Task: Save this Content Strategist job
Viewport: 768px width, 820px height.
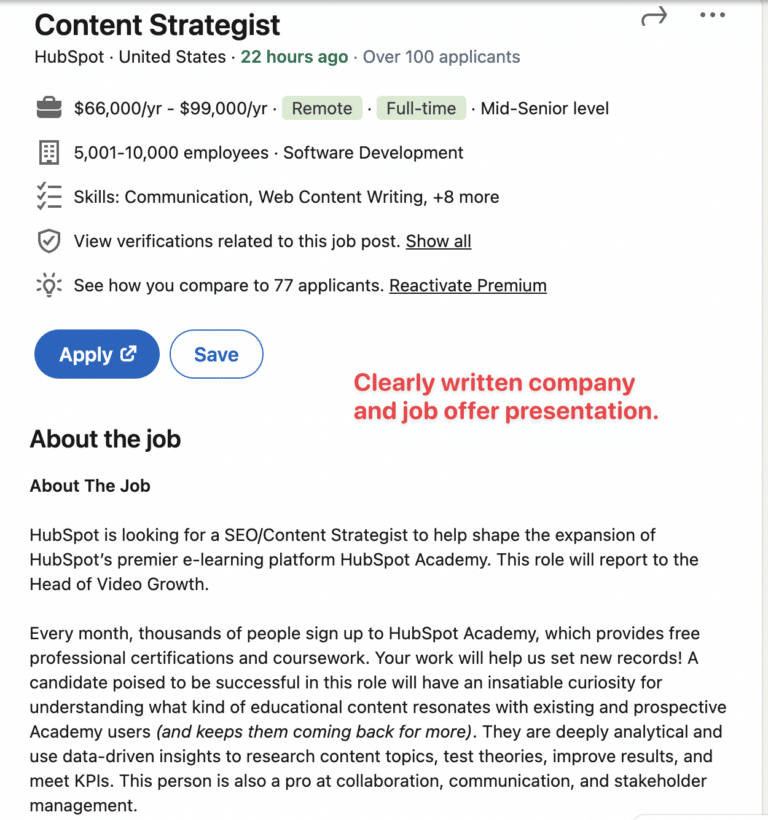Action: (x=216, y=354)
